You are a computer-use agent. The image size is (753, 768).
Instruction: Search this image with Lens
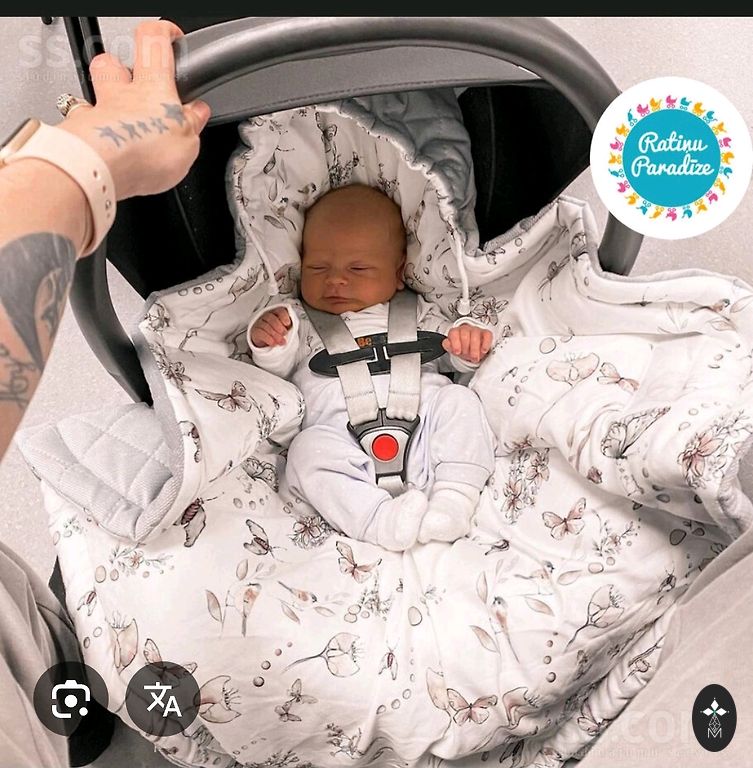tap(70, 698)
